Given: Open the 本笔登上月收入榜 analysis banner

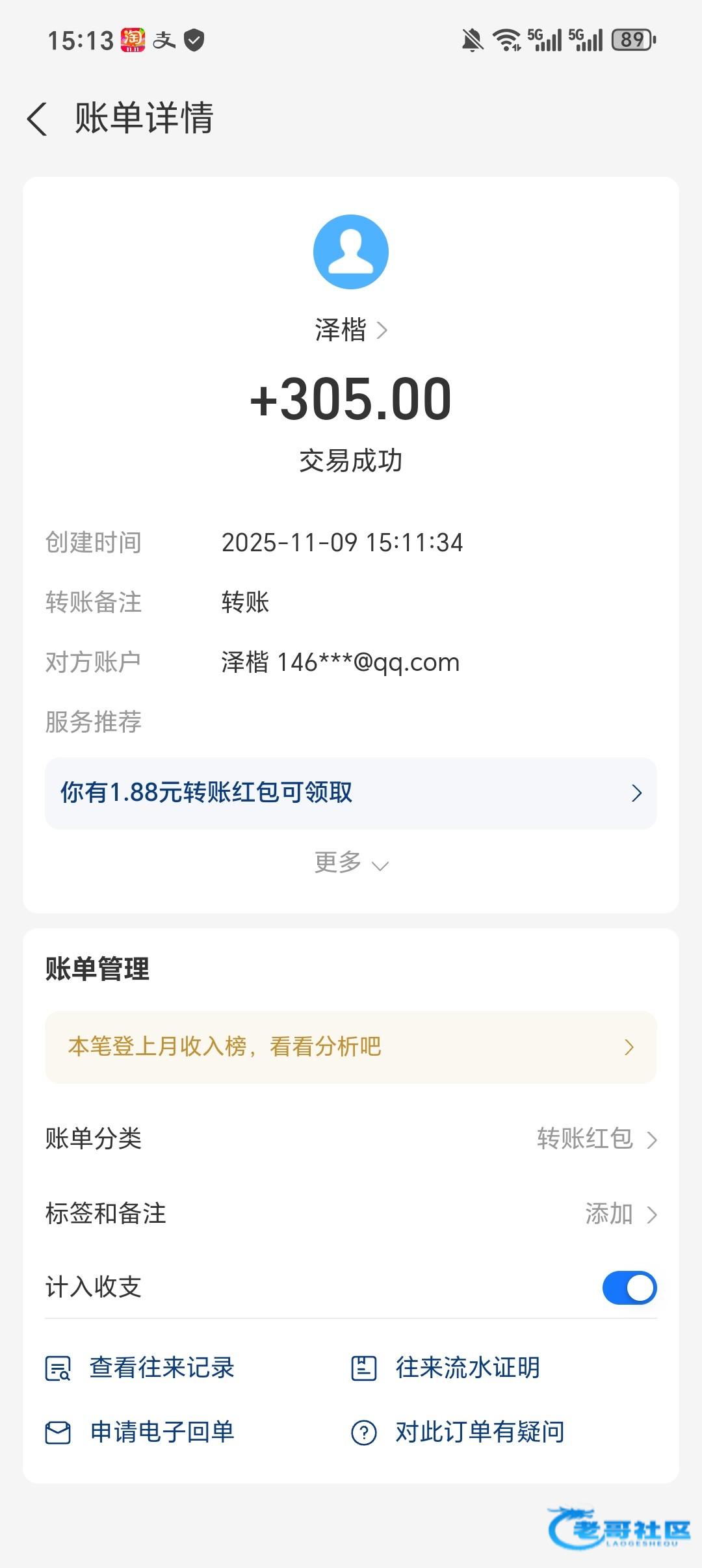Looking at the screenshot, I should click(351, 1047).
